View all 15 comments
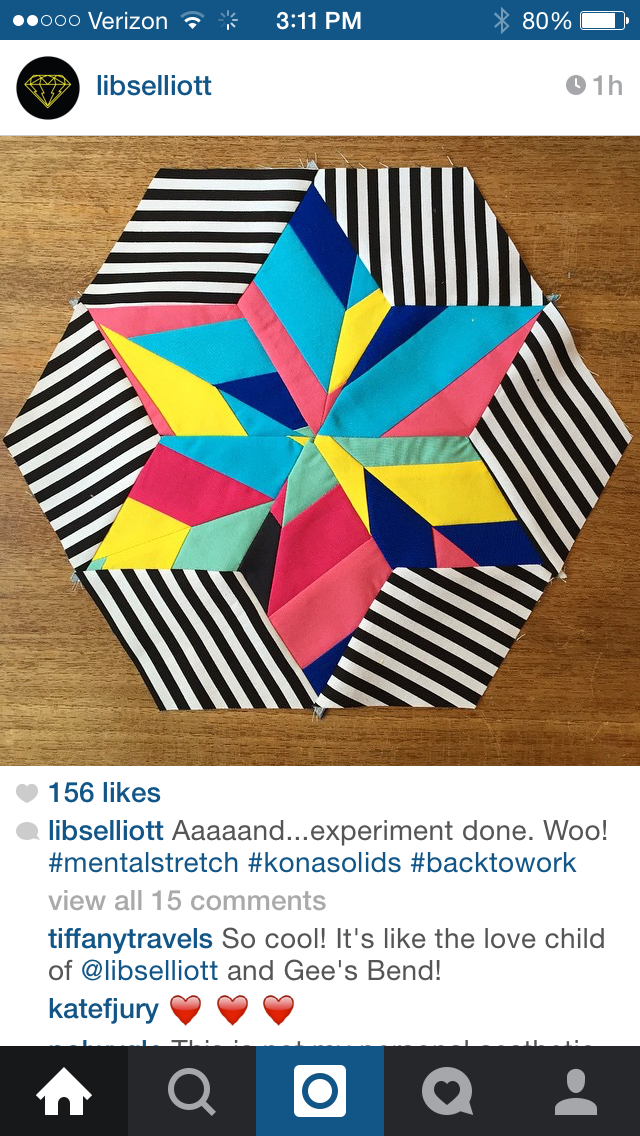640x1136 pixels. (187, 900)
